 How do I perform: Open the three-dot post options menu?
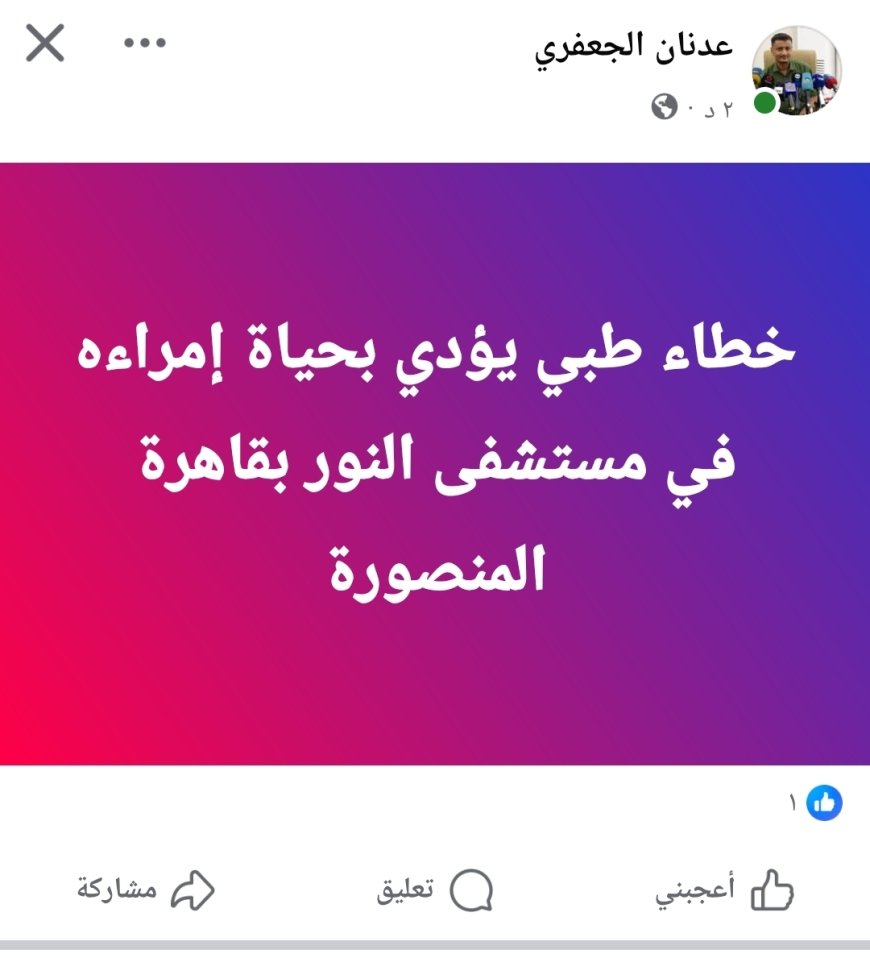(x=145, y=44)
